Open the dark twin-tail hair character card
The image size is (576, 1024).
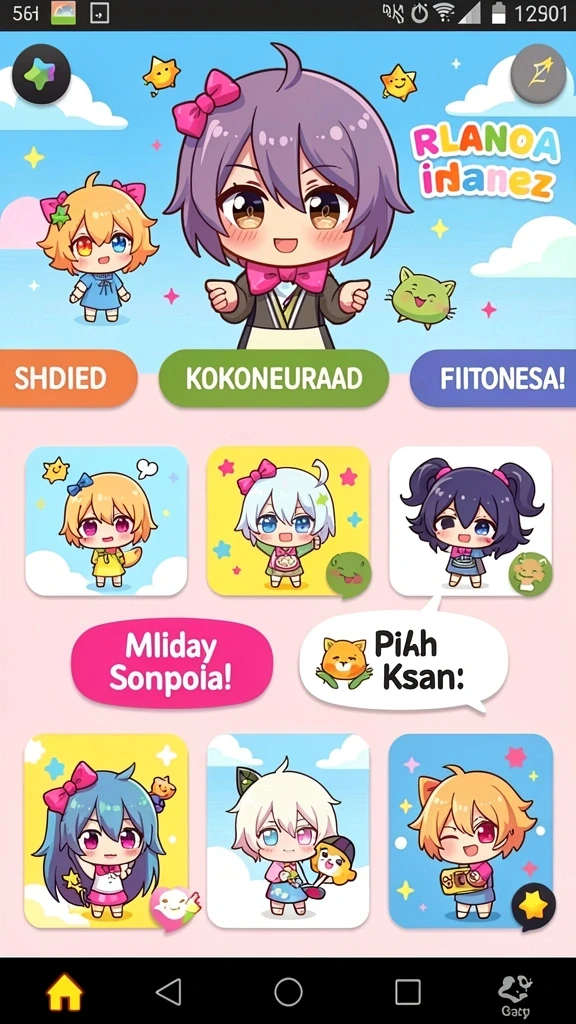(470, 520)
